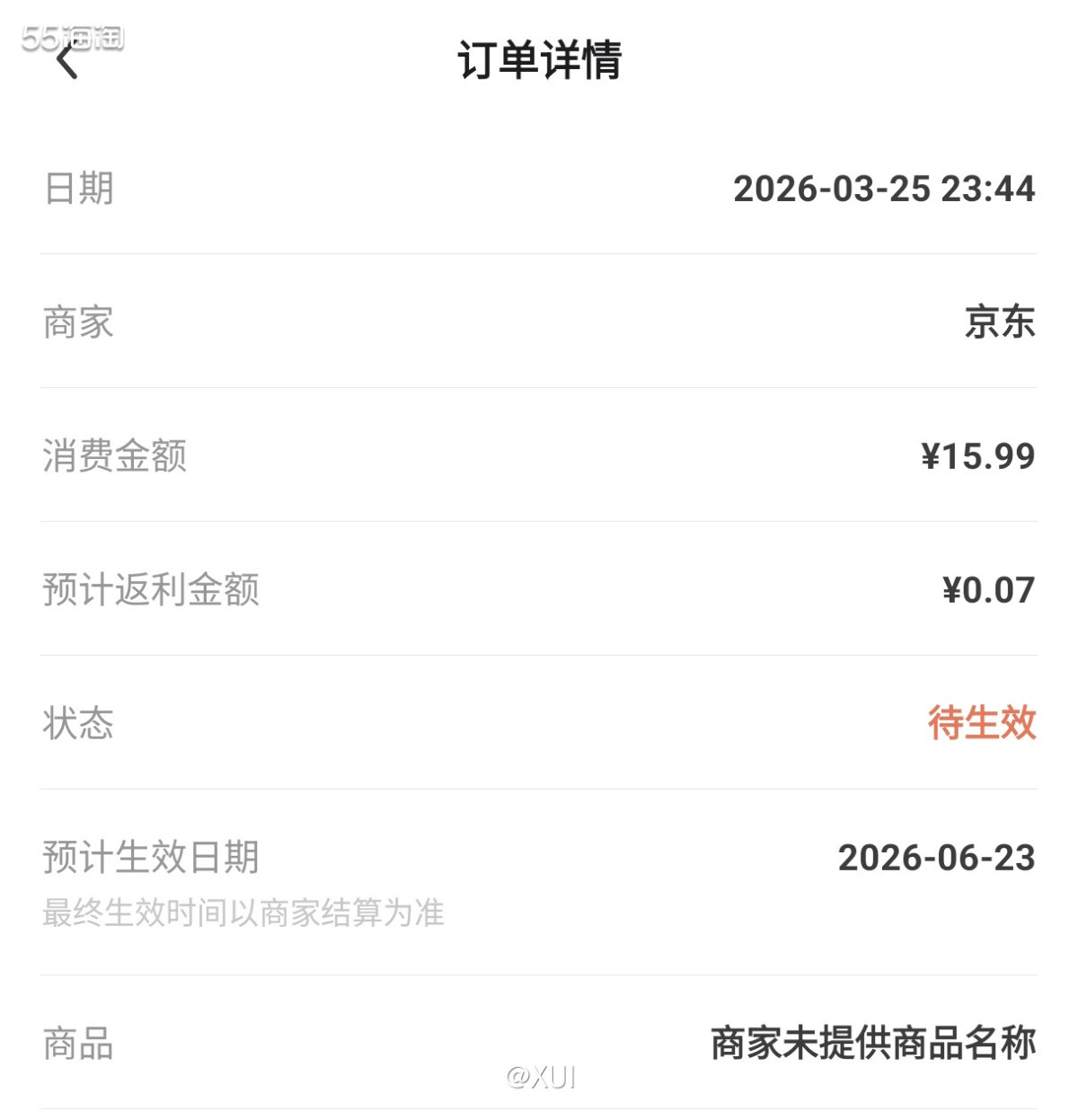Click the 日期 label
1078x1120 pixels.
[x=76, y=190]
